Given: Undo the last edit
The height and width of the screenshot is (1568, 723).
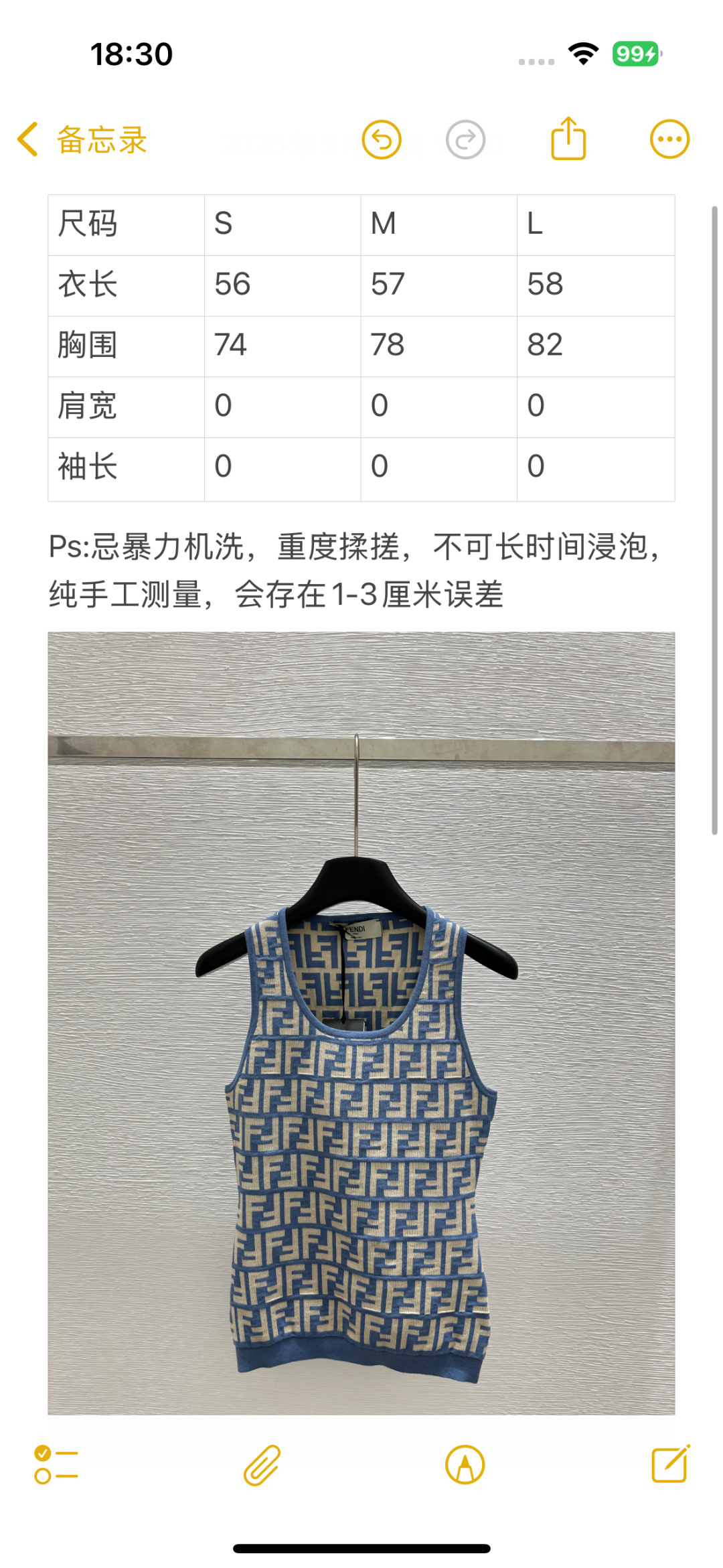Looking at the screenshot, I should [381, 140].
